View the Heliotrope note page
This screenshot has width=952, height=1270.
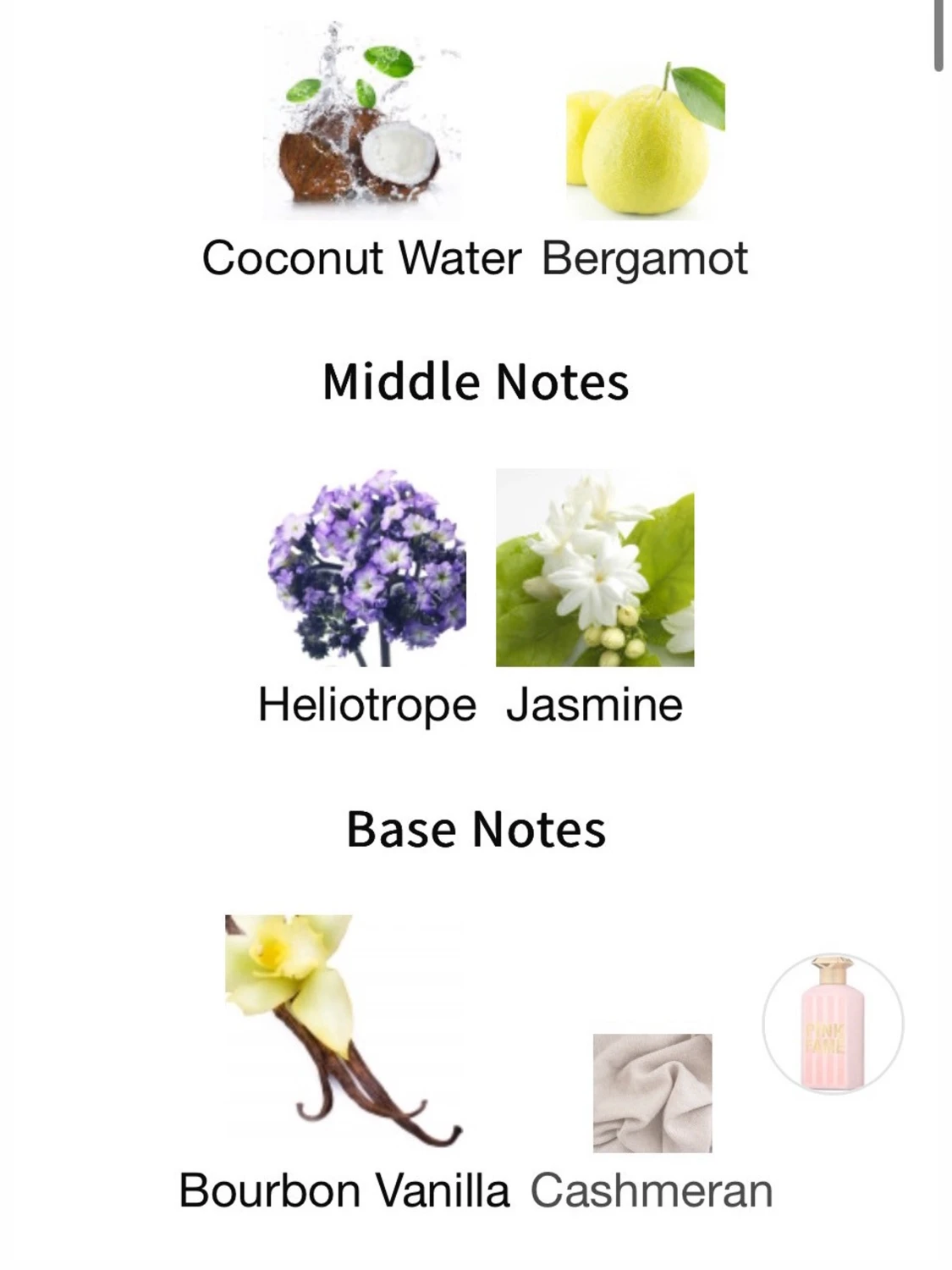pyautogui.click(x=367, y=569)
